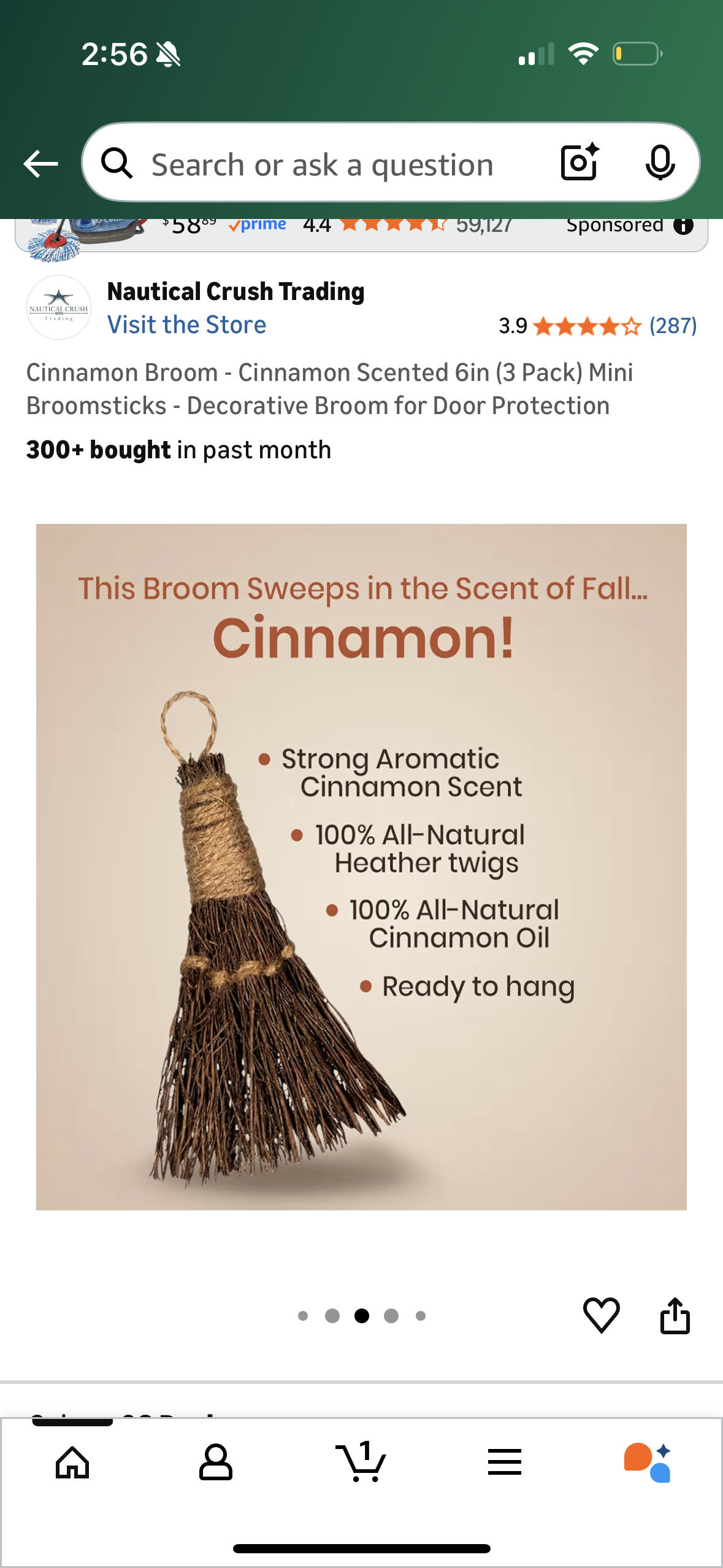Open the account profile tab
Screen dimensions: 723x1568
click(216, 1463)
